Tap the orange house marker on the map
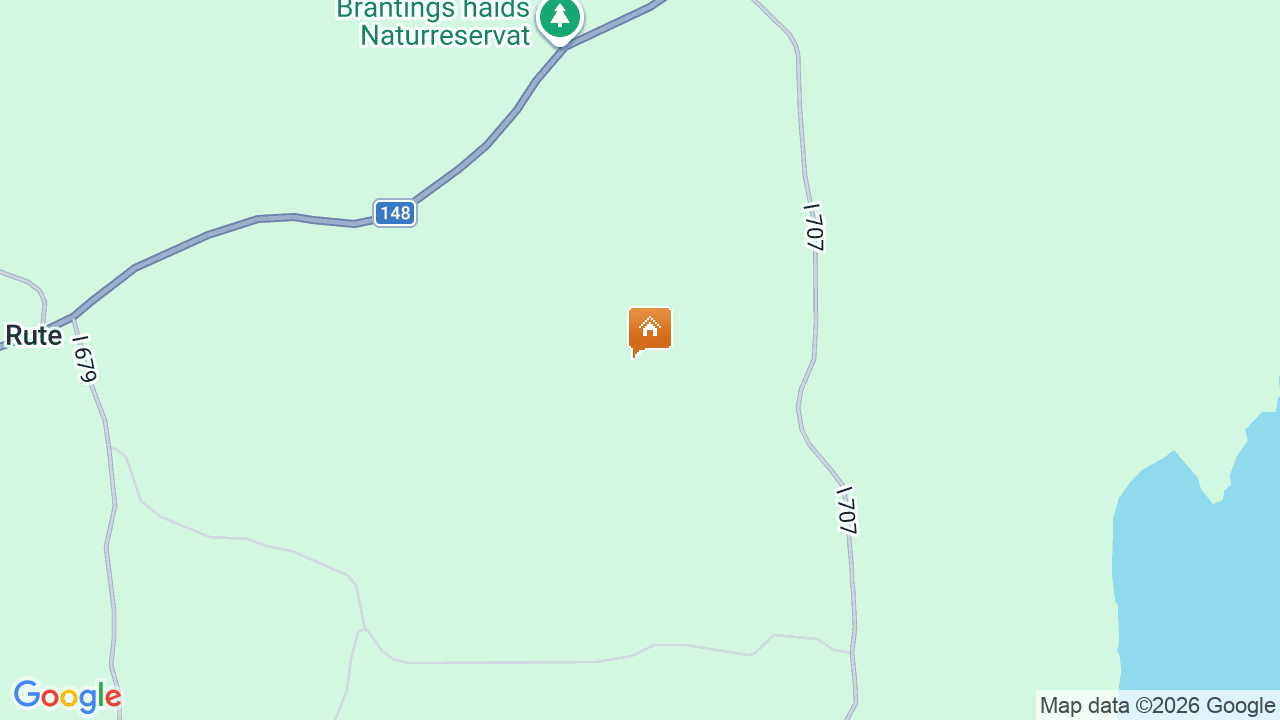This screenshot has width=1280, height=720. [650, 329]
